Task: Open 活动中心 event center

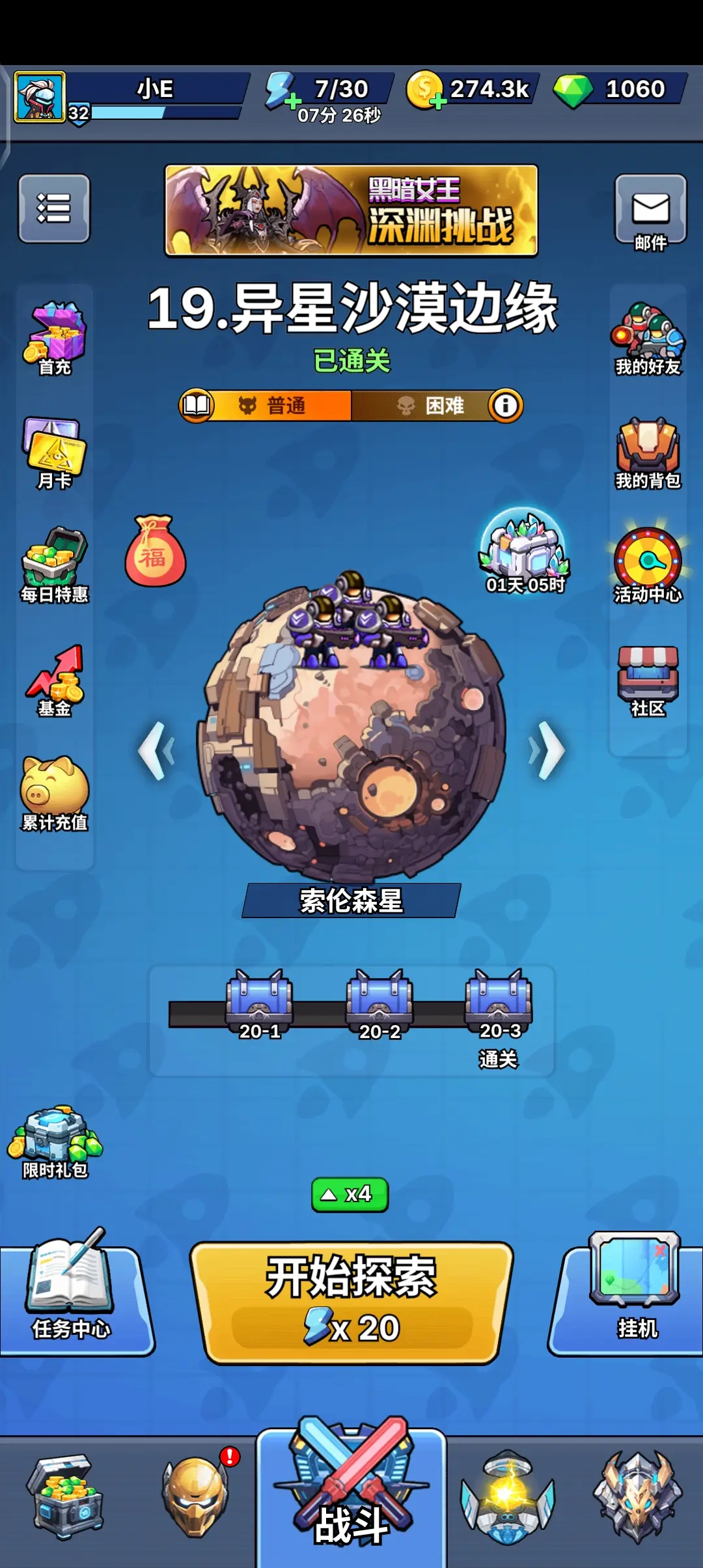Action: (x=648, y=564)
